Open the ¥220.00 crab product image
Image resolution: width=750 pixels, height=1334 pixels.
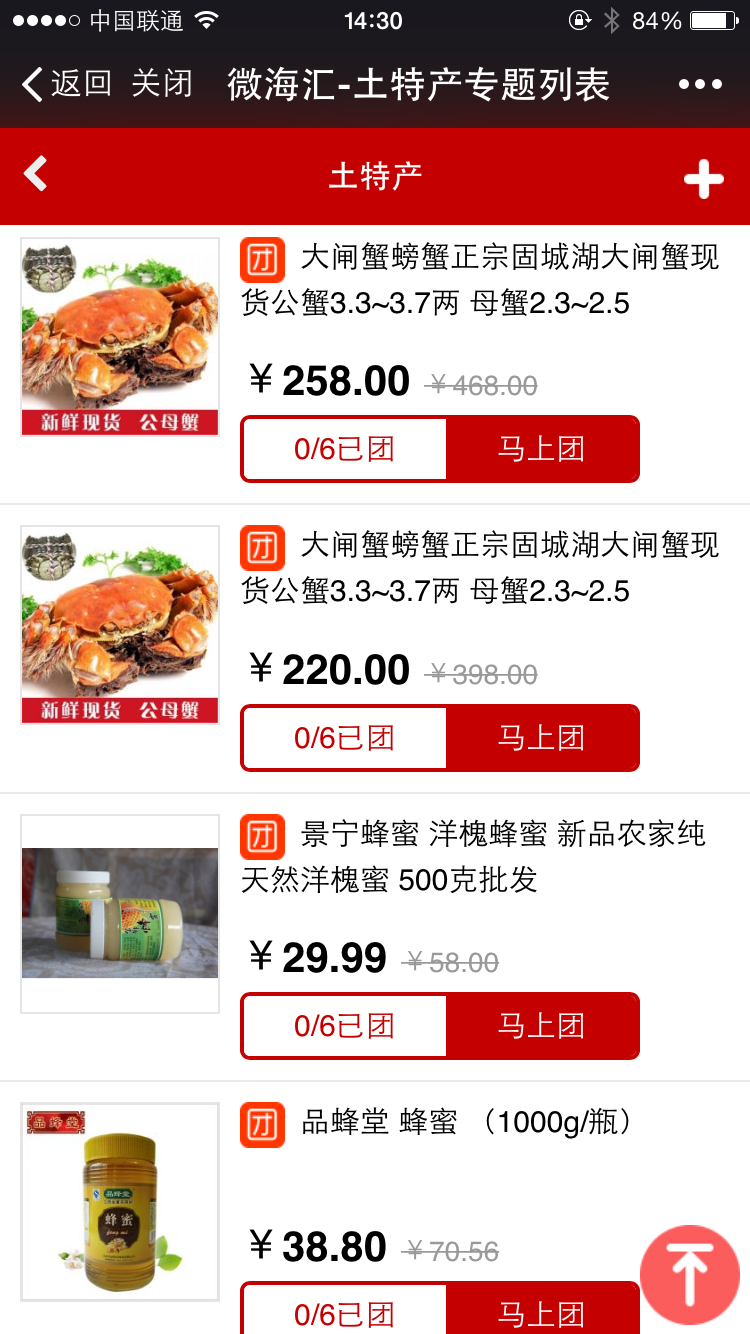[120, 624]
